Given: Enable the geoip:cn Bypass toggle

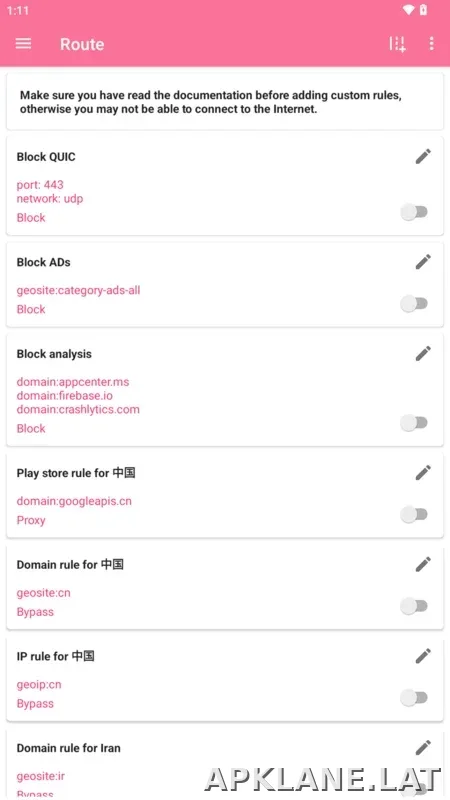Looking at the screenshot, I should pos(414,697).
